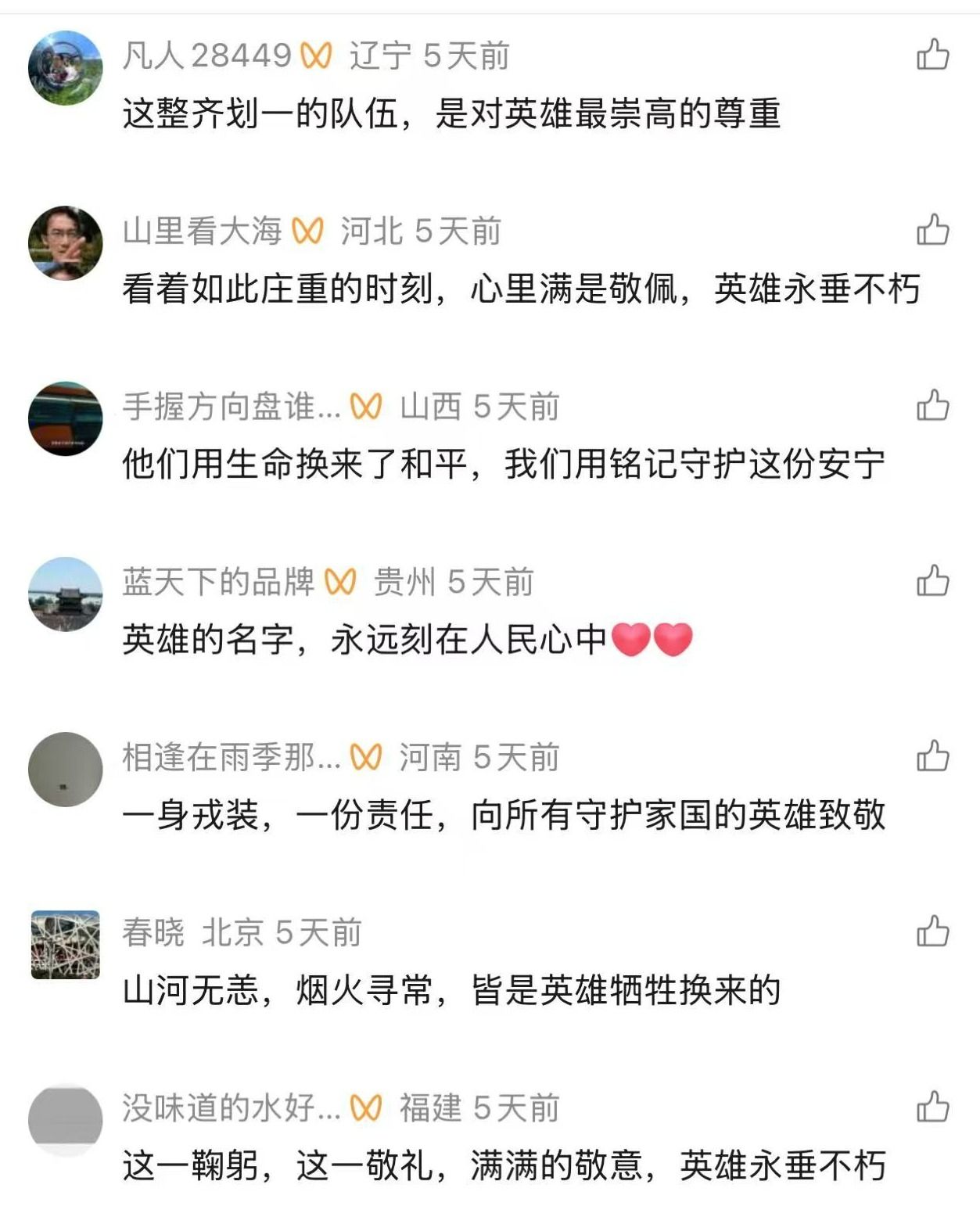Like the comment by 凡人28449
Image resolution: width=980 pixels, height=1206 pixels.
click(x=932, y=55)
